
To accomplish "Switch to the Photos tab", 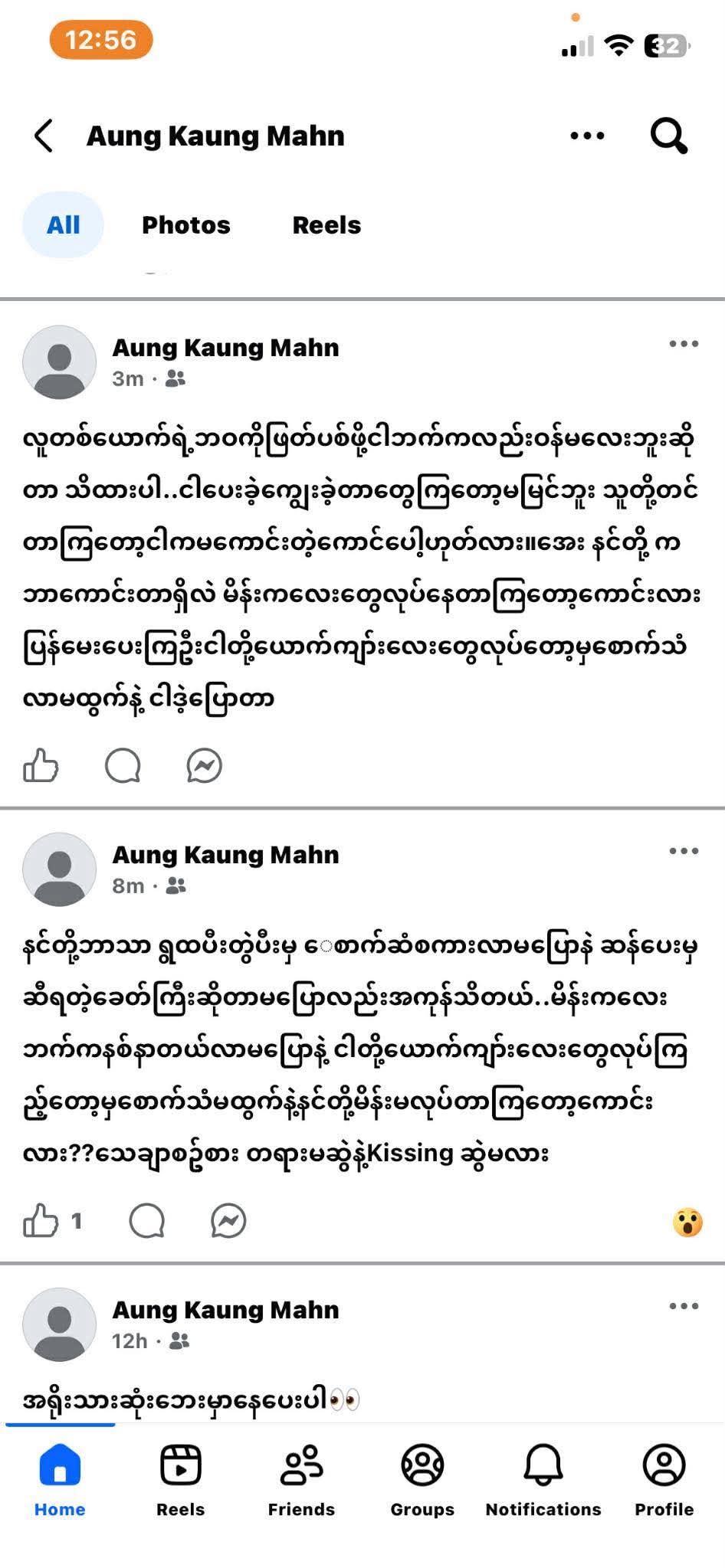I will click(185, 225).
